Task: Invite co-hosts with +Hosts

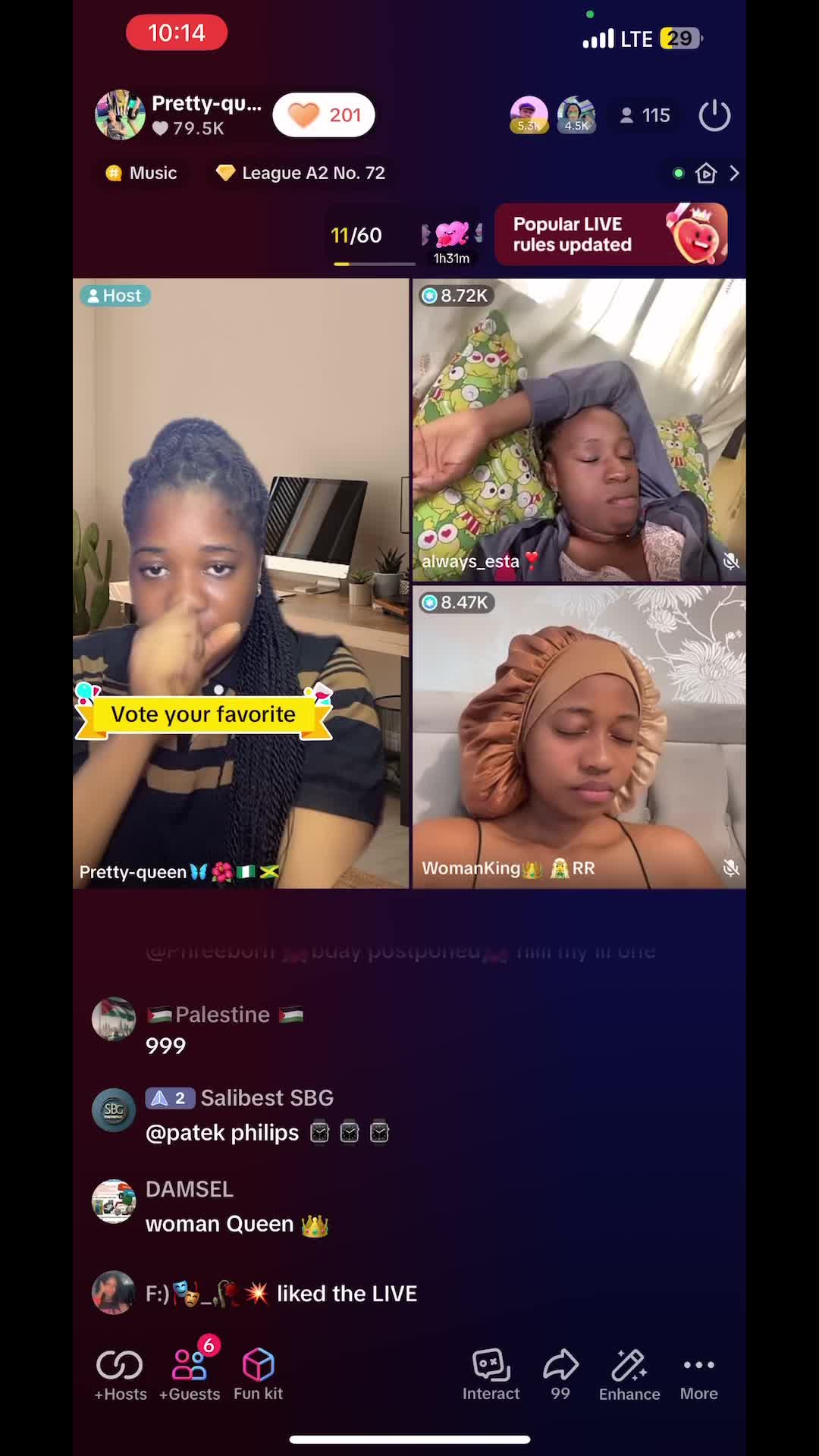Action: tap(120, 1374)
